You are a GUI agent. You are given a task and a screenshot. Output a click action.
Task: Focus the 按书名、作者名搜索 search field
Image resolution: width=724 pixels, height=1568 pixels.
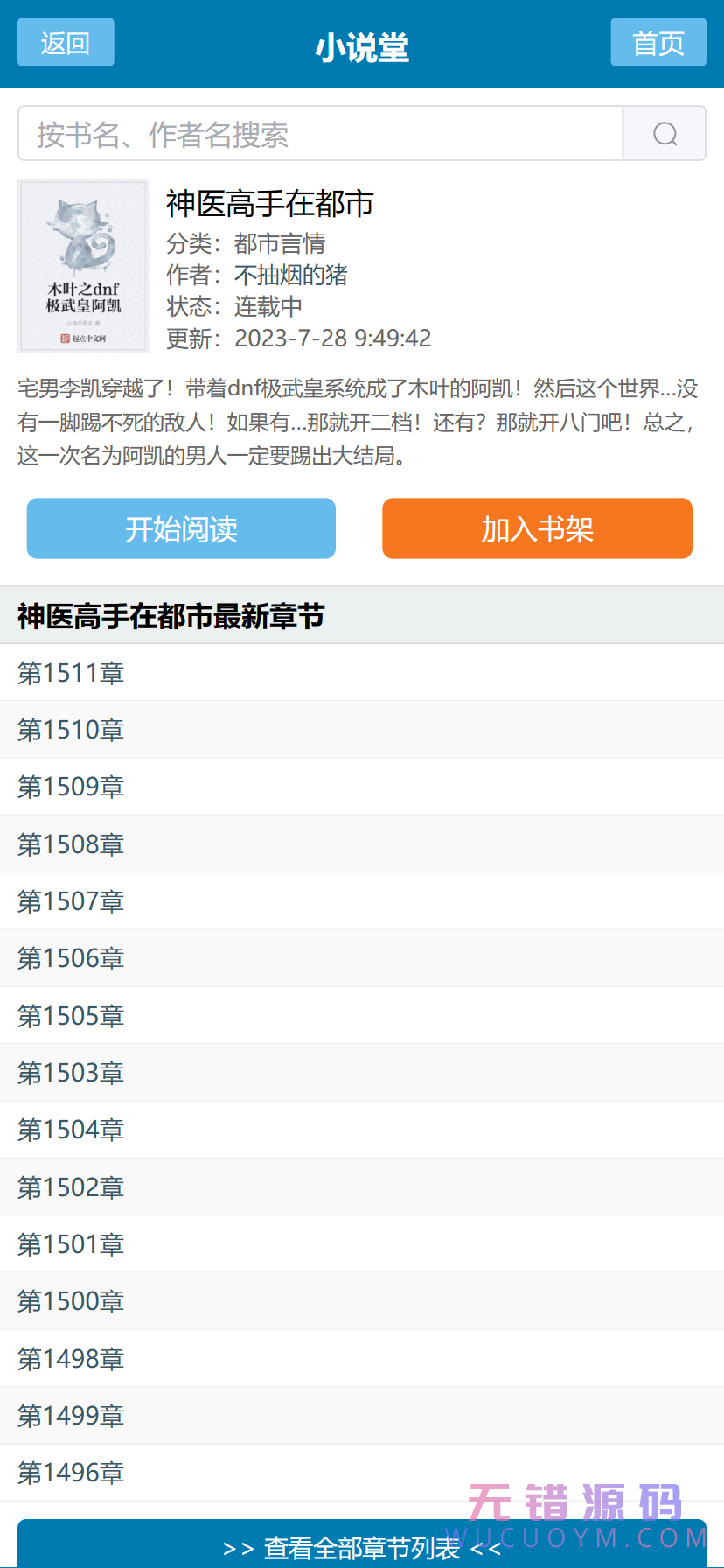pyautogui.click(x=320, y=134)
